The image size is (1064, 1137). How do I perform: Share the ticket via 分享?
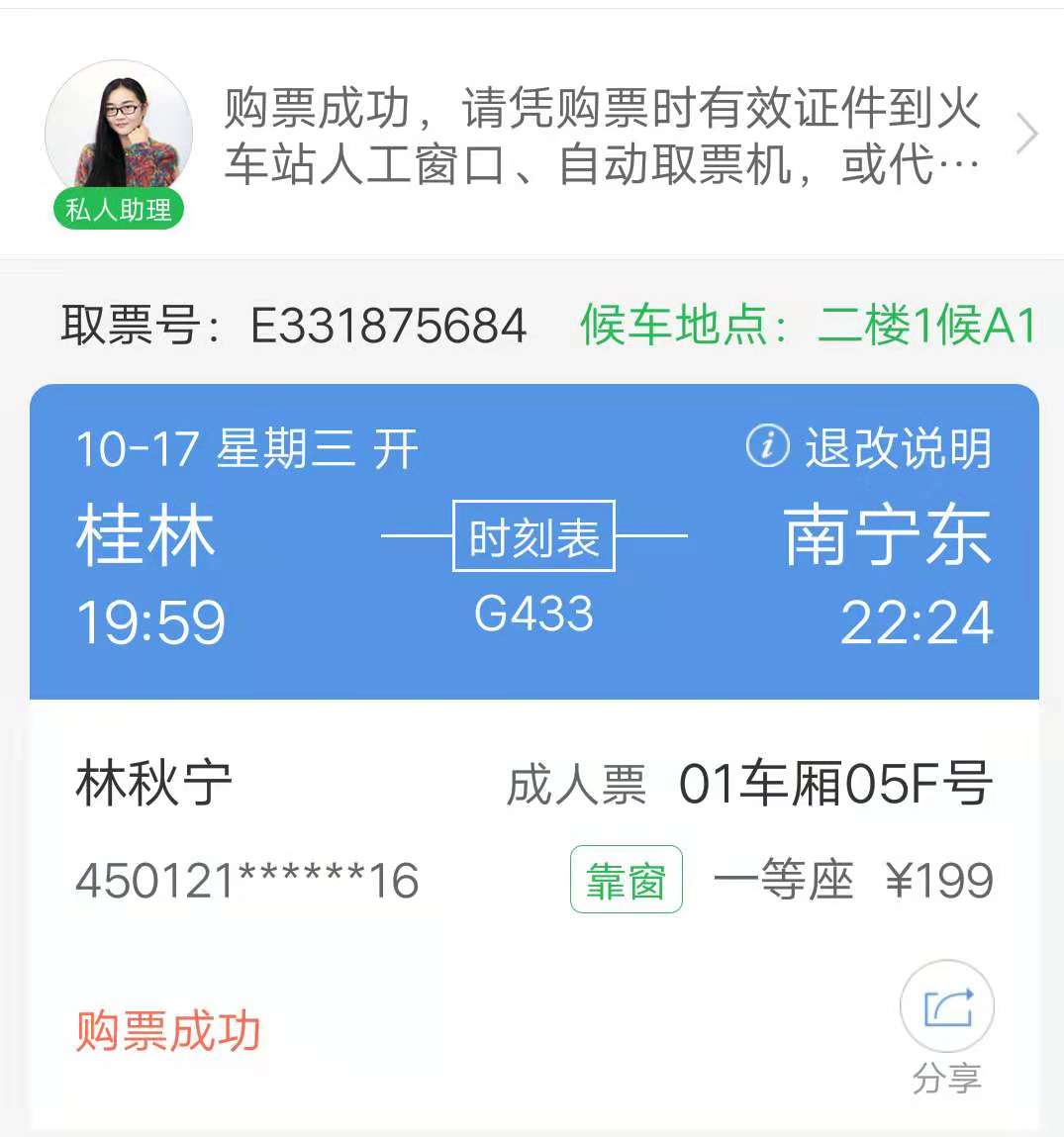[947, 1009]
